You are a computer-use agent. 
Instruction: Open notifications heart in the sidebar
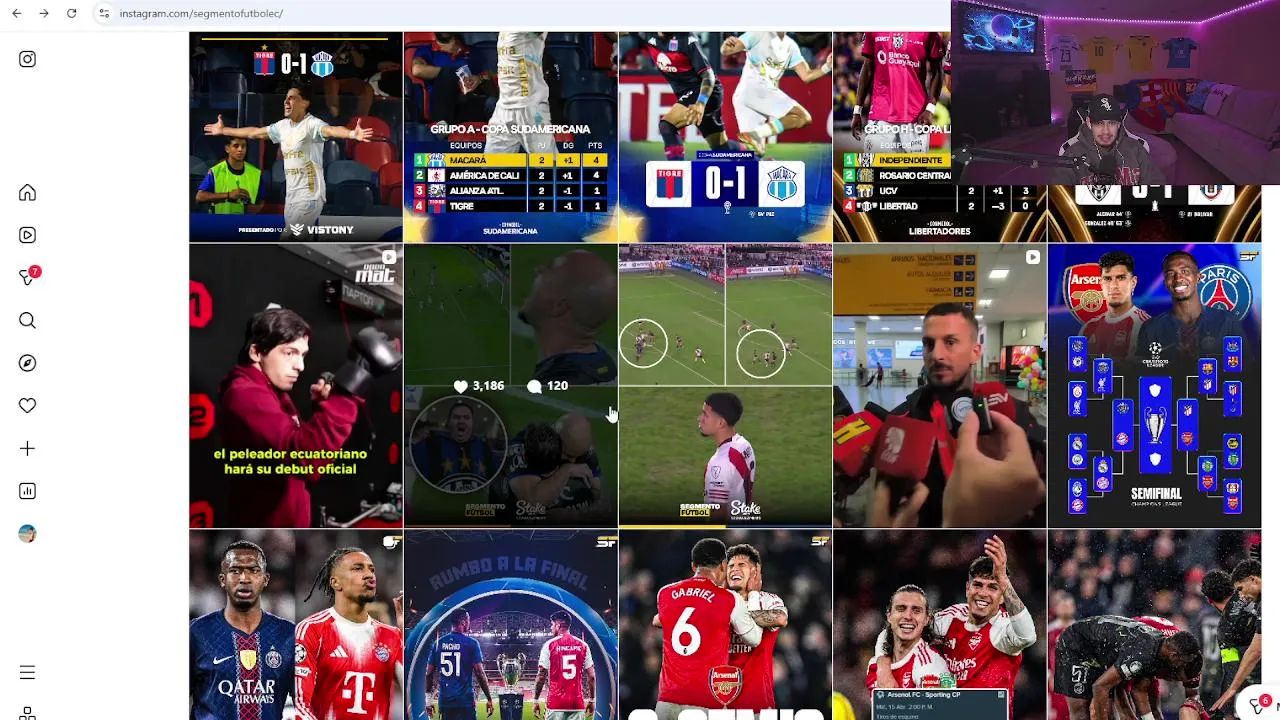(x=27, y=406)
